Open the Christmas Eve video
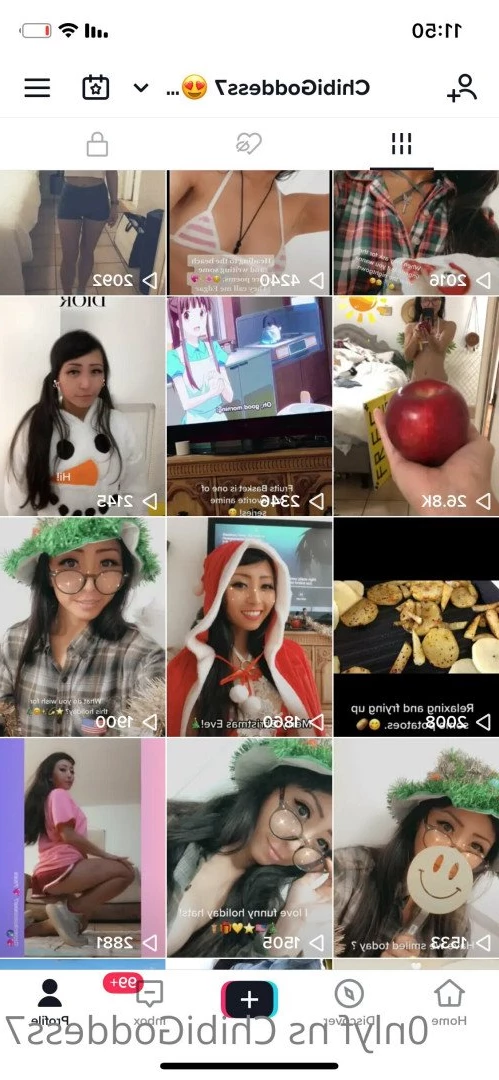This screenshot has height=1080, width=499. (250, 627)
